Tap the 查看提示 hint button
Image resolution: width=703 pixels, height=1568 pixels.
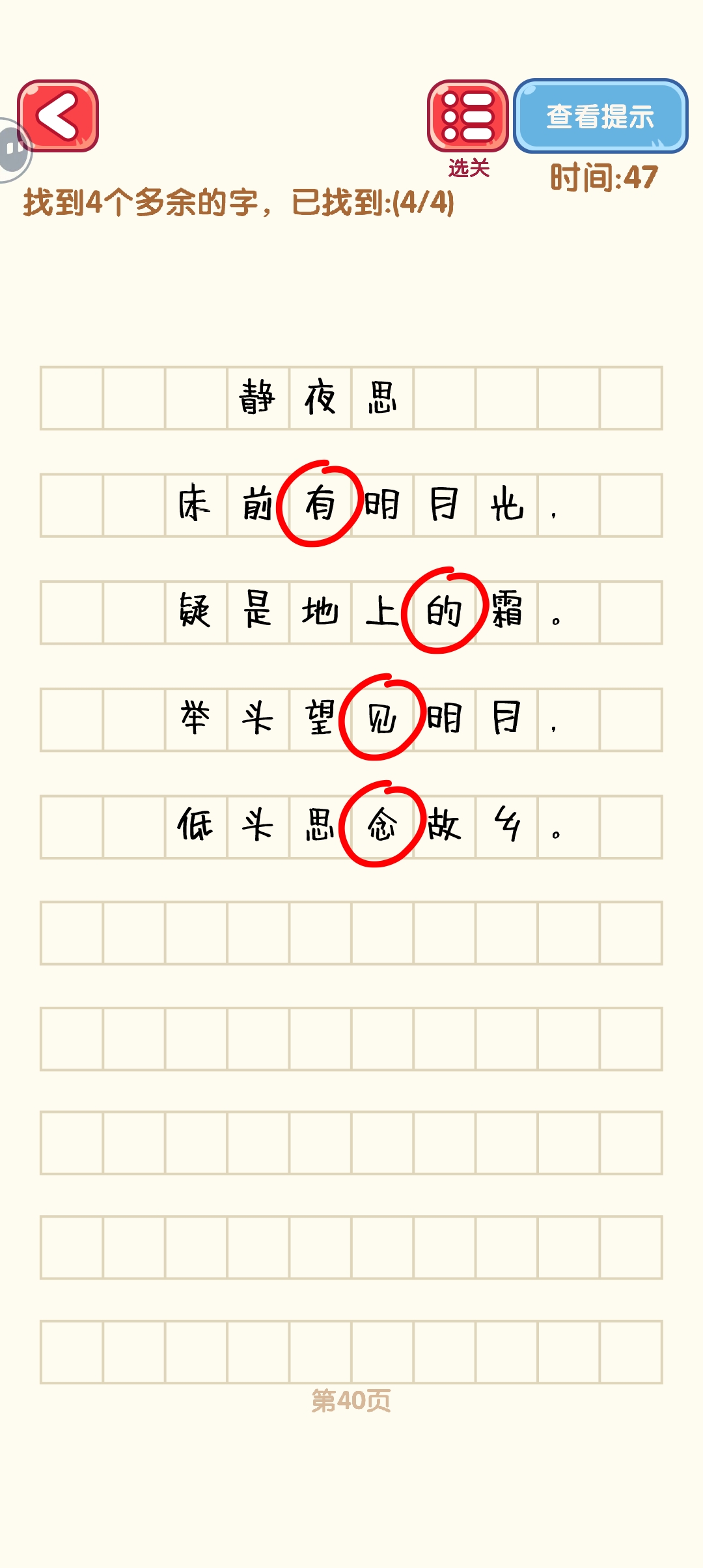[x=600, y=117]
